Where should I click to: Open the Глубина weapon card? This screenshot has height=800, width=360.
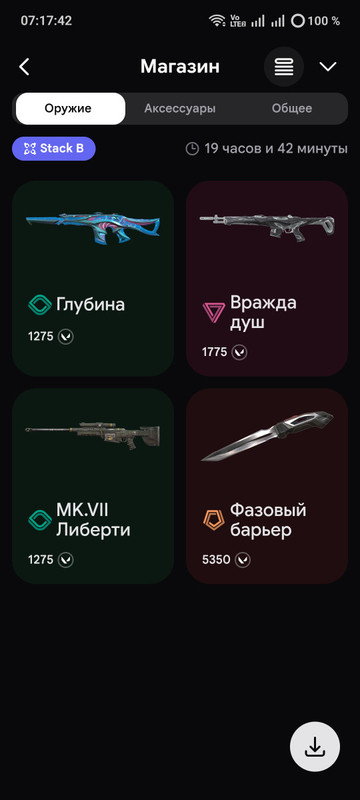pos(93,278)
